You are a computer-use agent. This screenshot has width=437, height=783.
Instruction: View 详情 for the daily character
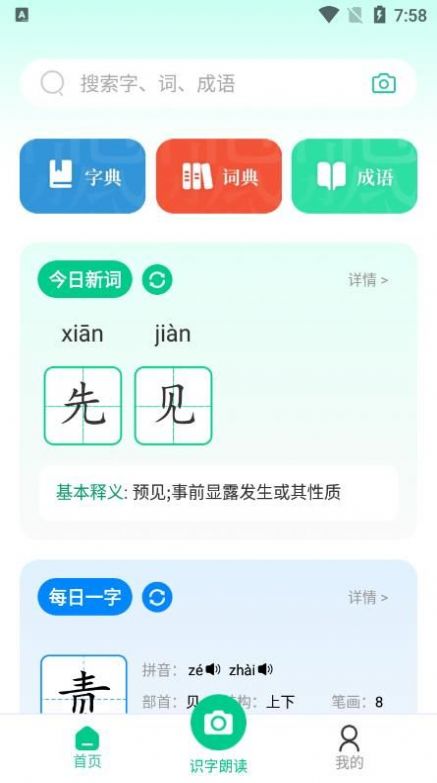pyautogui.click(x=368, y=597)
